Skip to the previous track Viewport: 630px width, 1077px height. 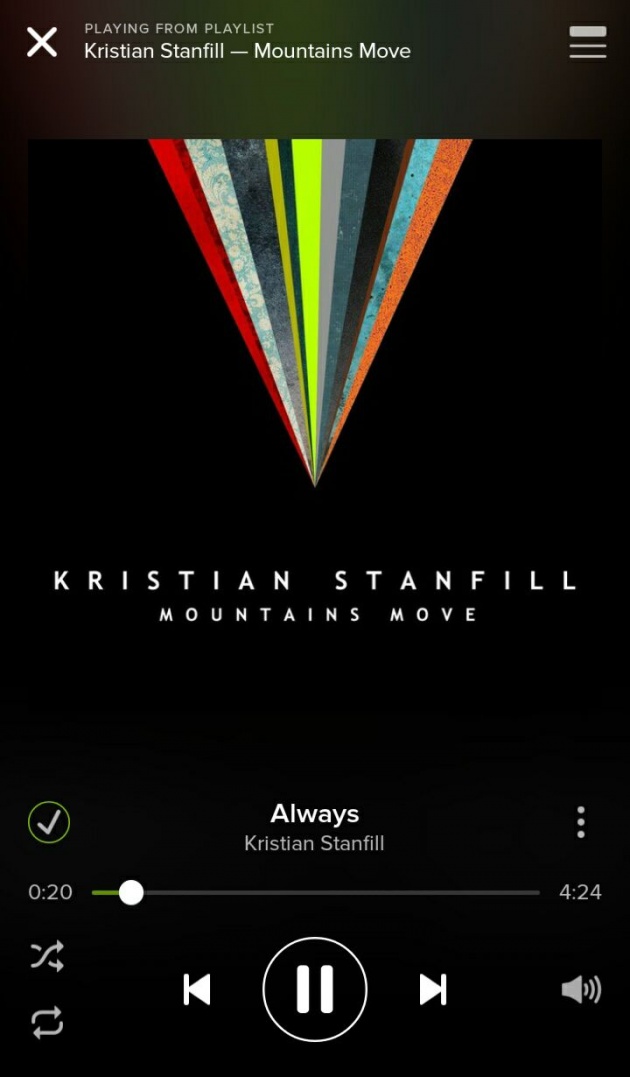(x=197, y=990)
